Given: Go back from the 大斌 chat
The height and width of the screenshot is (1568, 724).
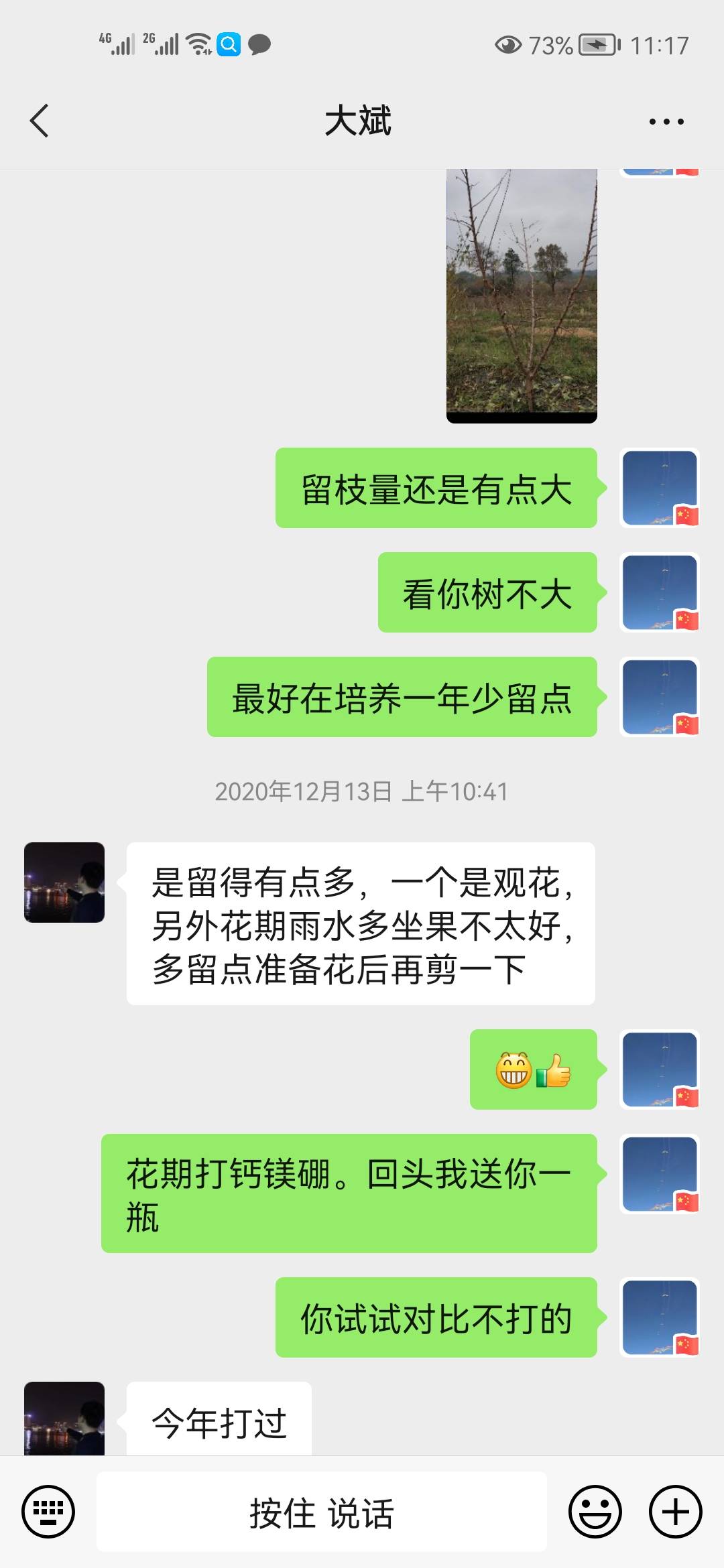Looking at the screenshot, I should pos(40,121).
